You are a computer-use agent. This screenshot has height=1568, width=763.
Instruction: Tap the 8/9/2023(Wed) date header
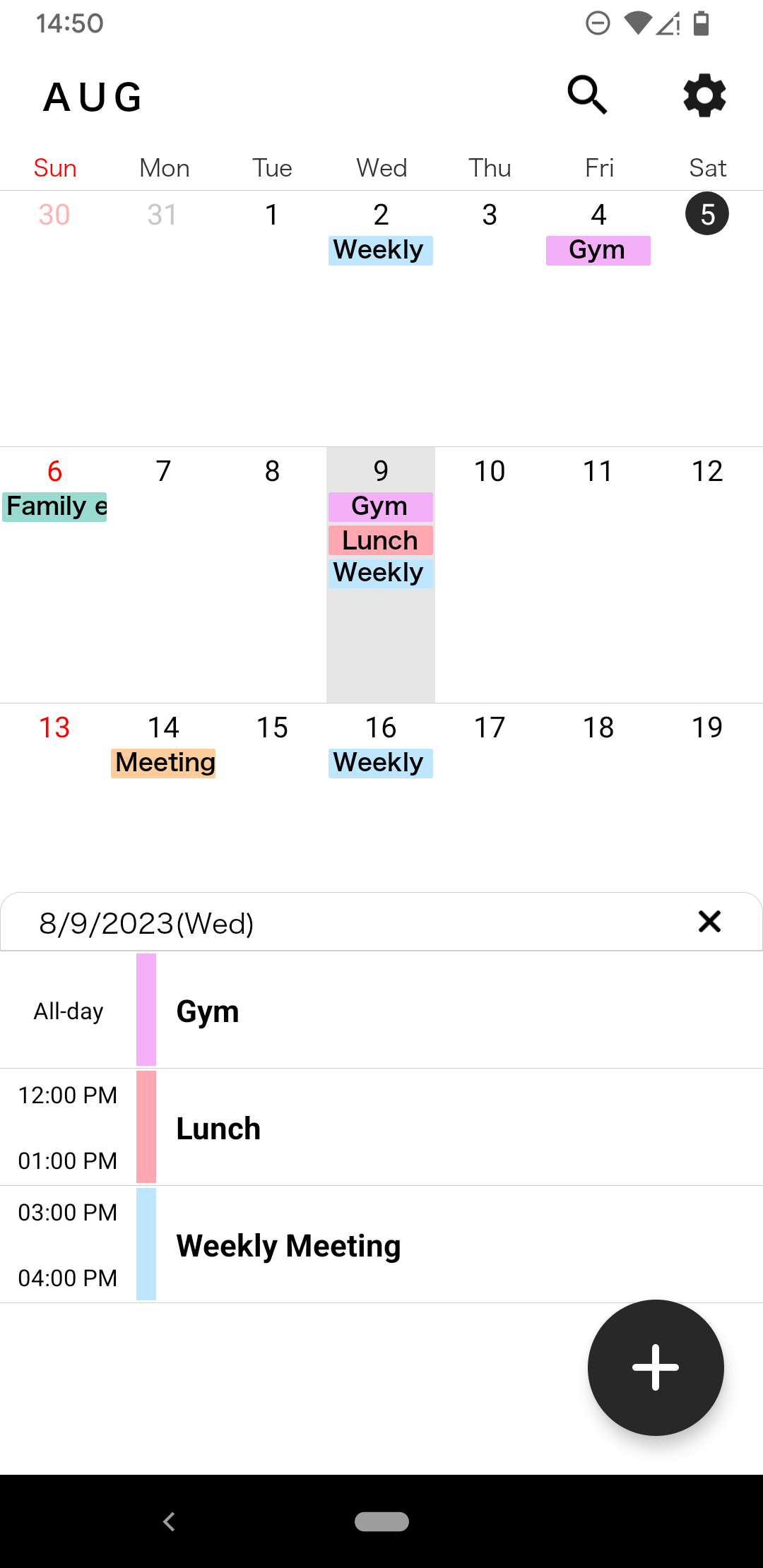coord(146,922)
